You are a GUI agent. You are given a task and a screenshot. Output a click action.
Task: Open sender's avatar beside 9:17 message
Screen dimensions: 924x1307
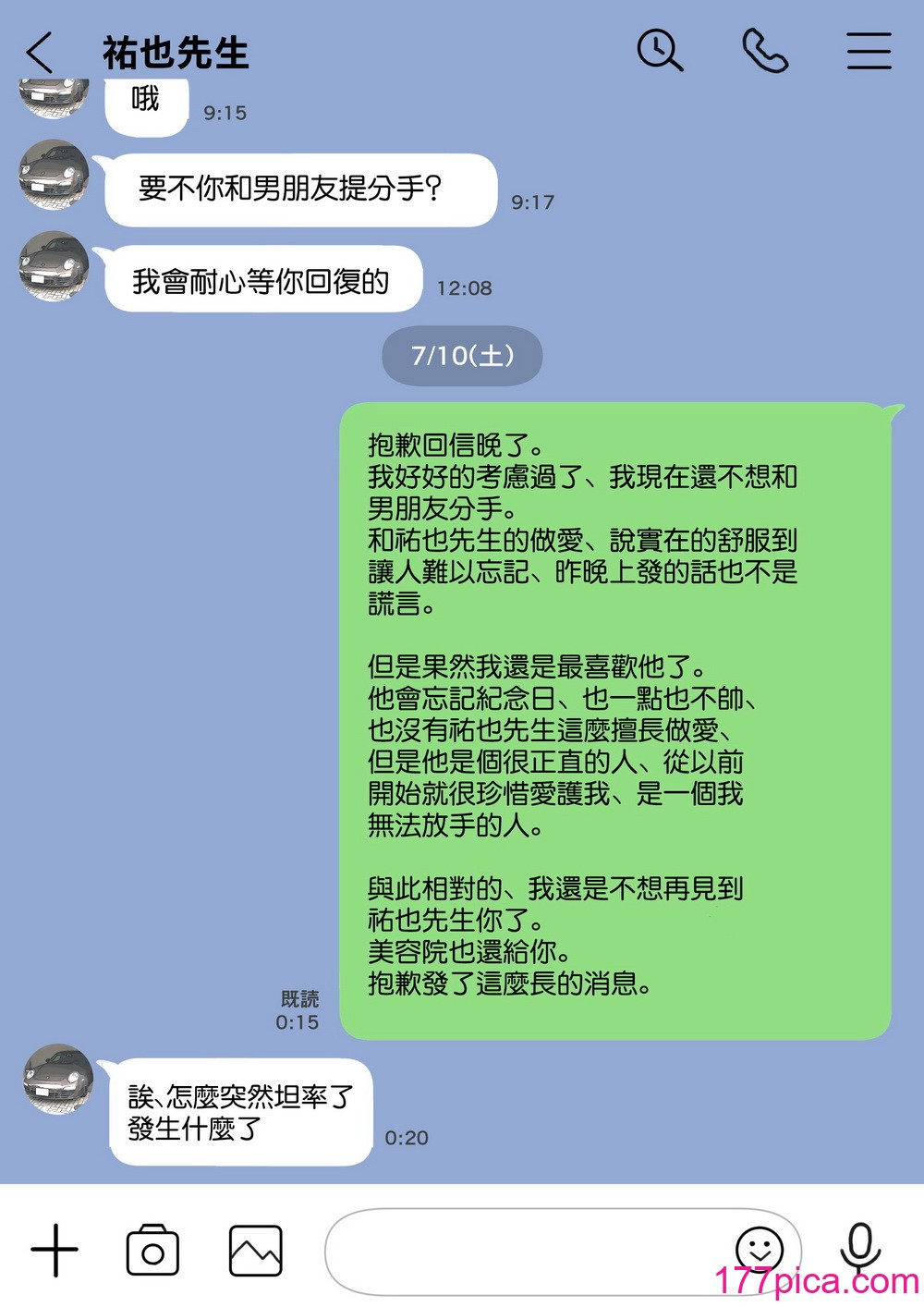coord(54,175)
